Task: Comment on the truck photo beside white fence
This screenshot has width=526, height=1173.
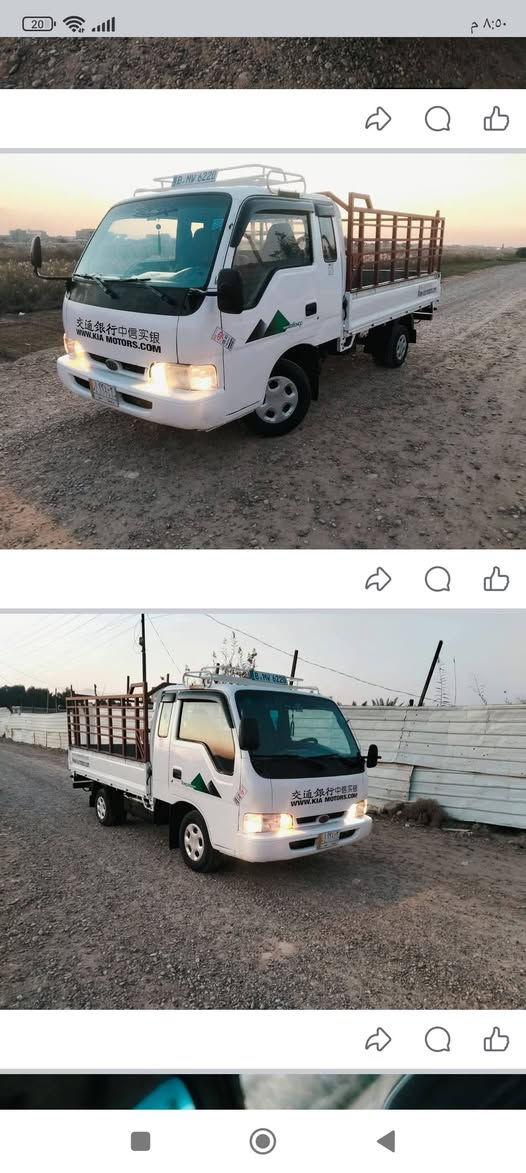Action: [x=438, y=1038]
